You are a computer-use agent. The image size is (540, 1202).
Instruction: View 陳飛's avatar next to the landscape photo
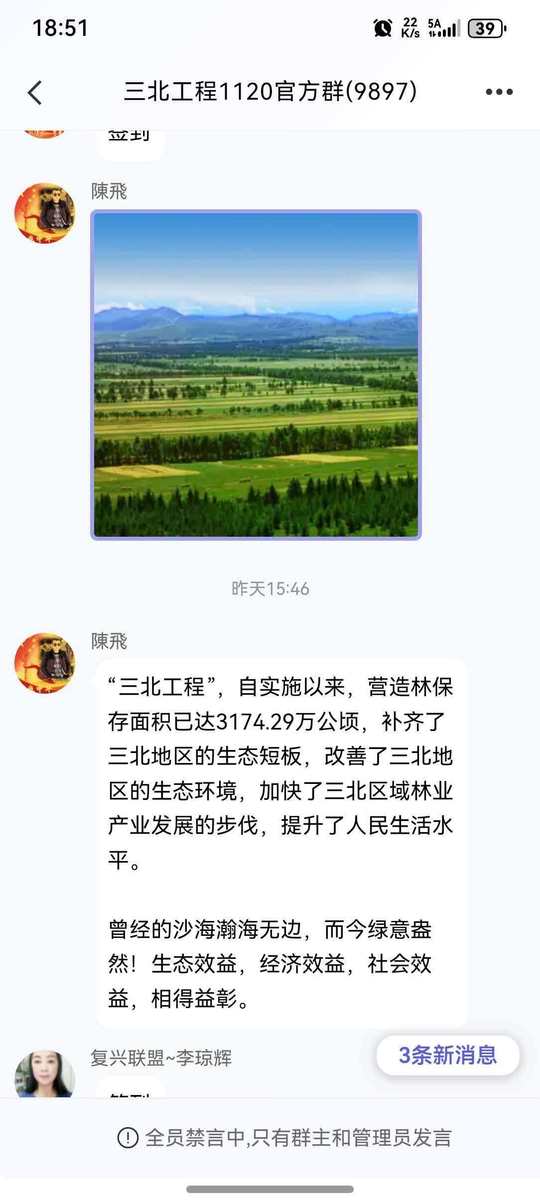(x=45, y=212)
